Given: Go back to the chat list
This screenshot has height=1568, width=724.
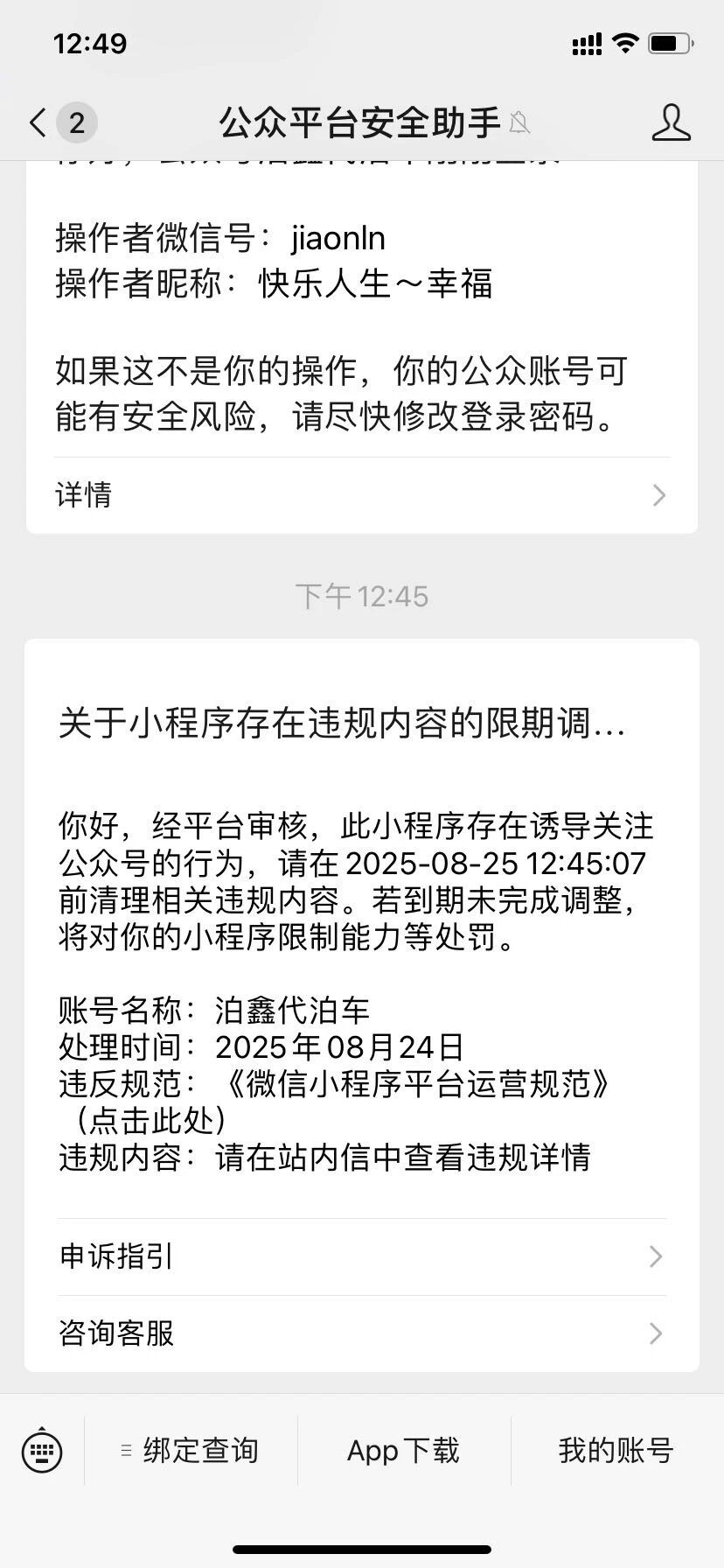Looking at the screenshot, I should 61,122.
